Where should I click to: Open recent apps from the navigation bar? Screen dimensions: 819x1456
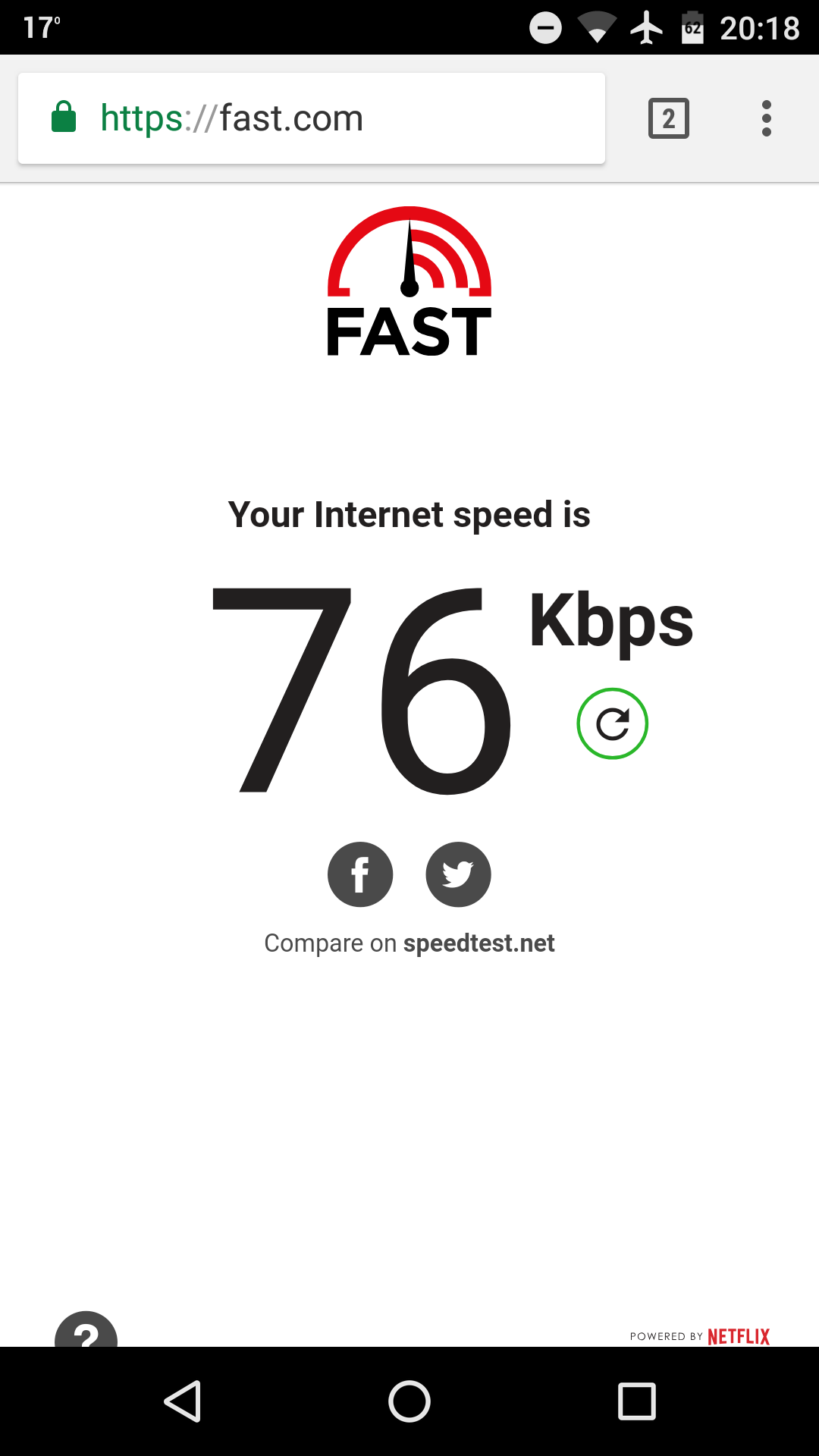coord(637,1401)
